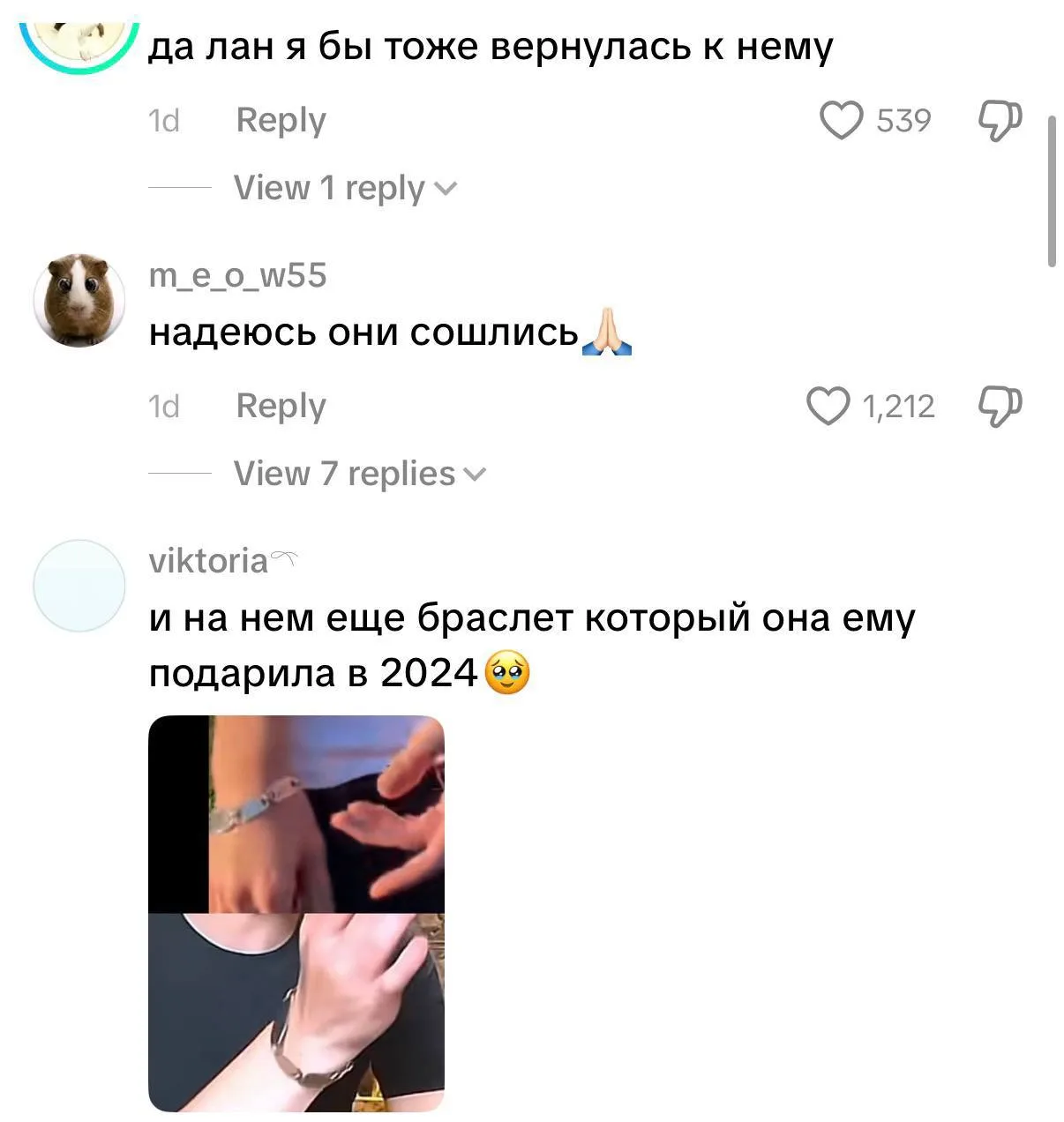Dislike m_e_o_w55's comment
The image size is (1064, 1122).
point(1000,406)
